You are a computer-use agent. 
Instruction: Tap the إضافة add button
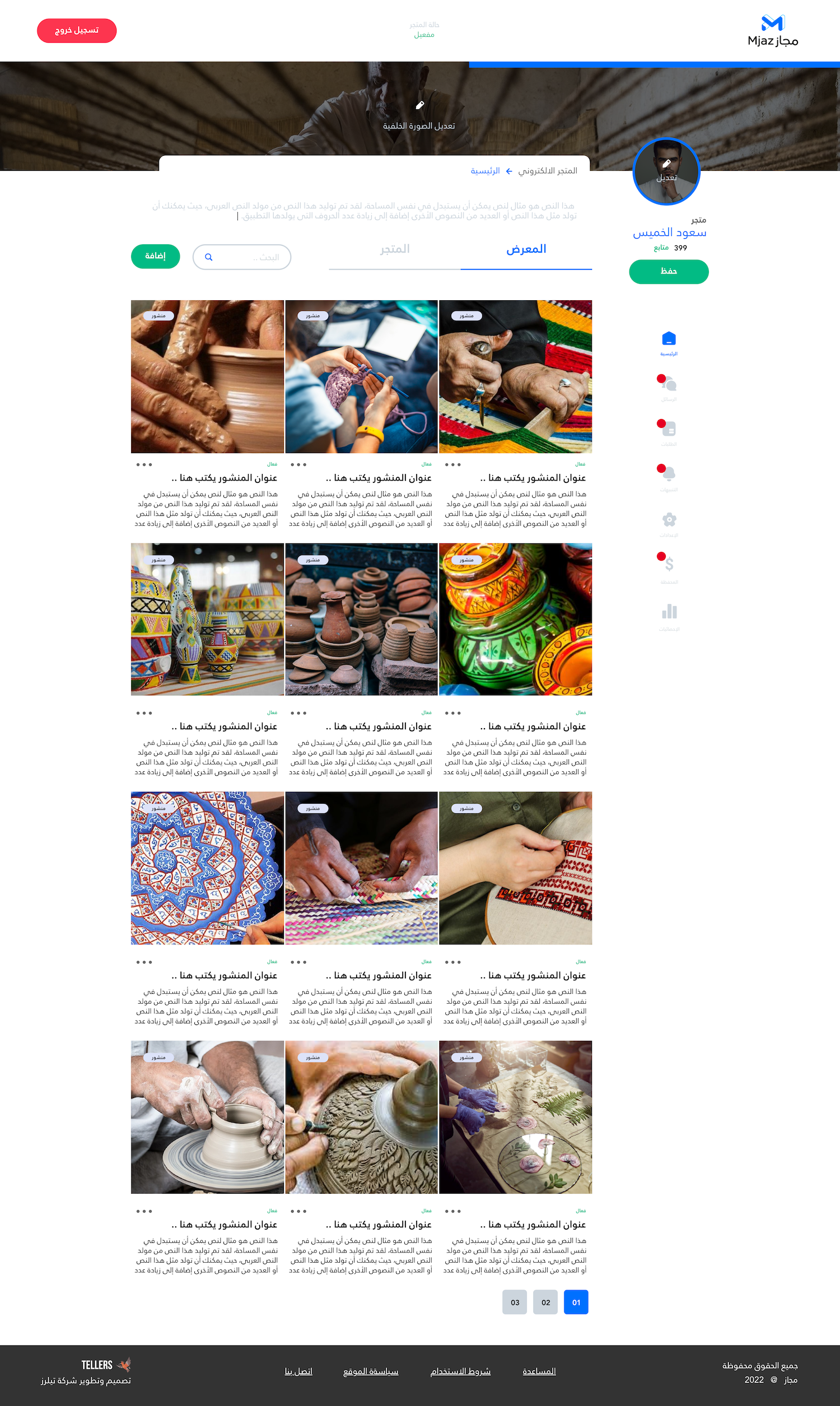155,257
